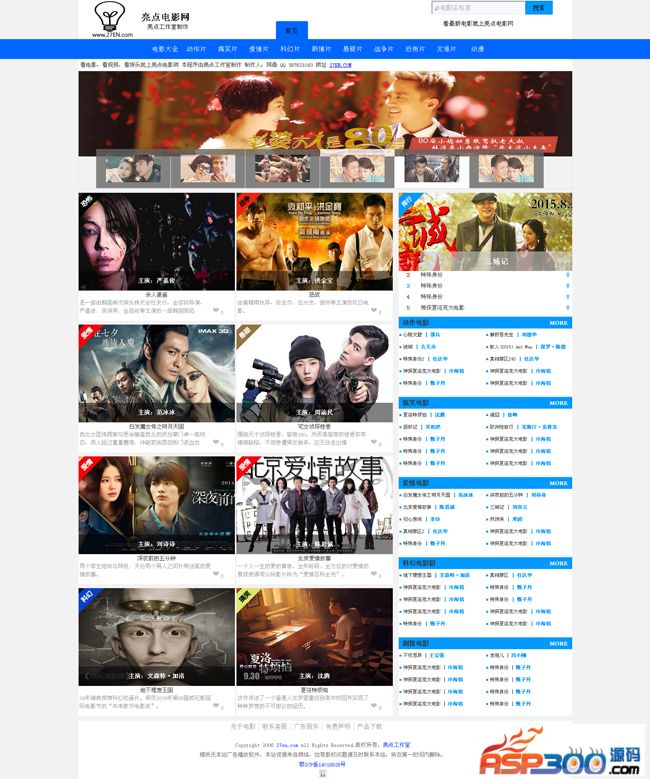Switch to the 动漫 anime category
The height and width of the screenshot is (779, 650).
coord(477,49)
